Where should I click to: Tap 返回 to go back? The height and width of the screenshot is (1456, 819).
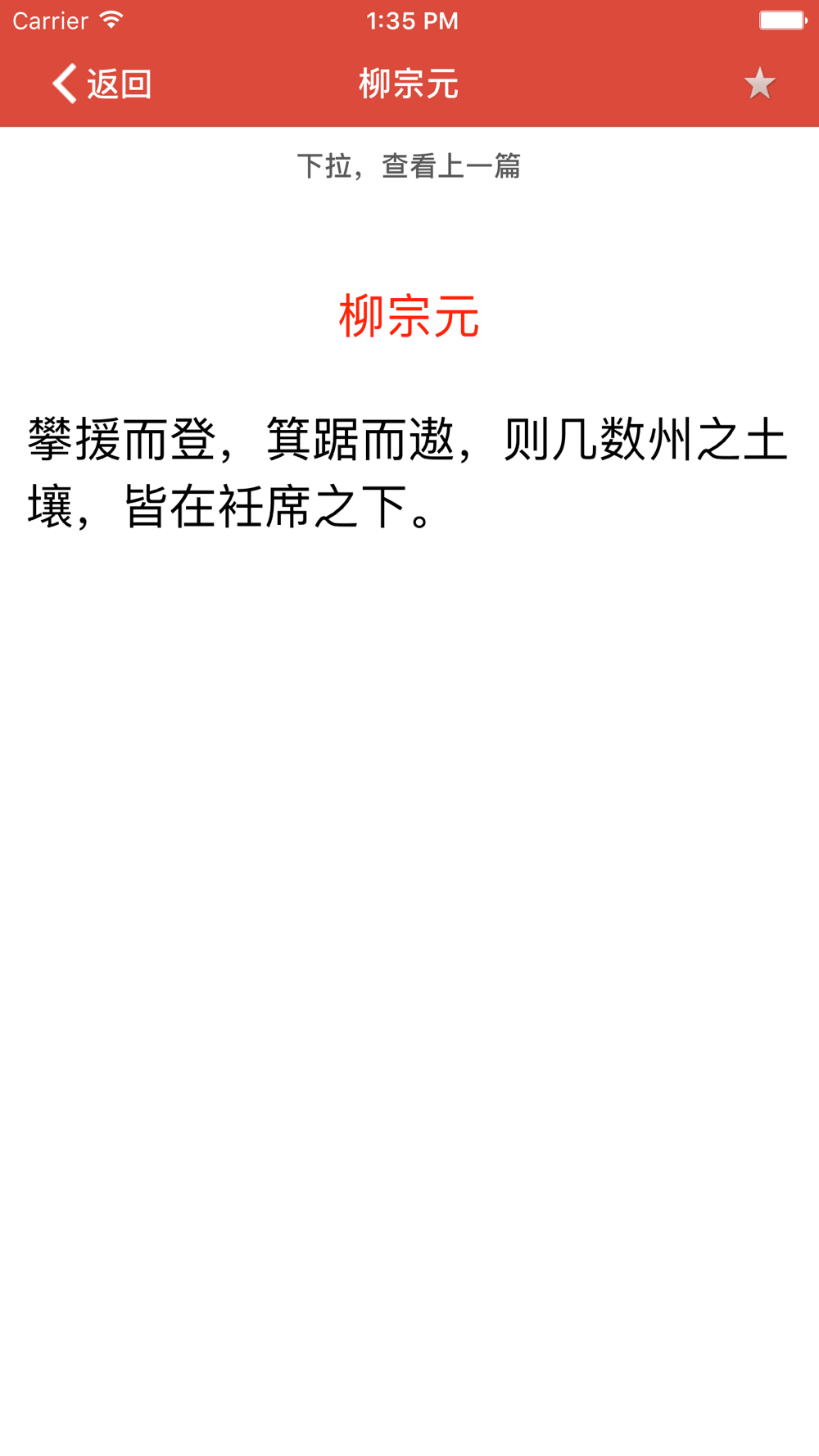pos(117,83)
